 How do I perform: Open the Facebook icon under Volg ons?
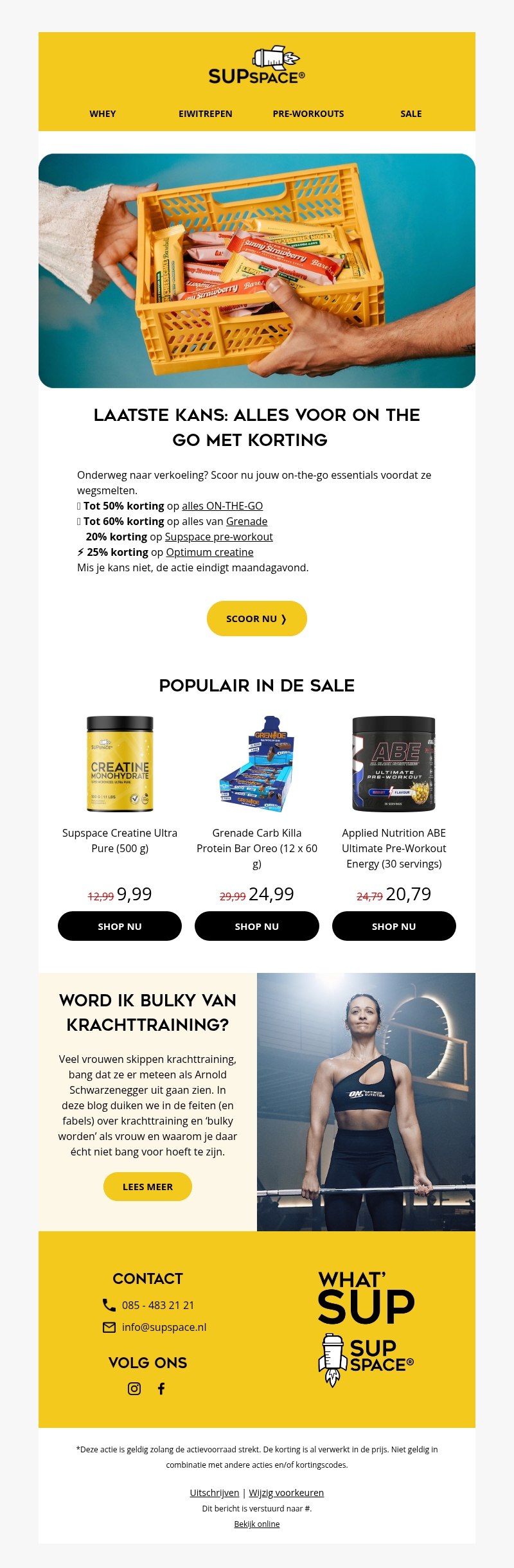click(x=161, y=1389)
